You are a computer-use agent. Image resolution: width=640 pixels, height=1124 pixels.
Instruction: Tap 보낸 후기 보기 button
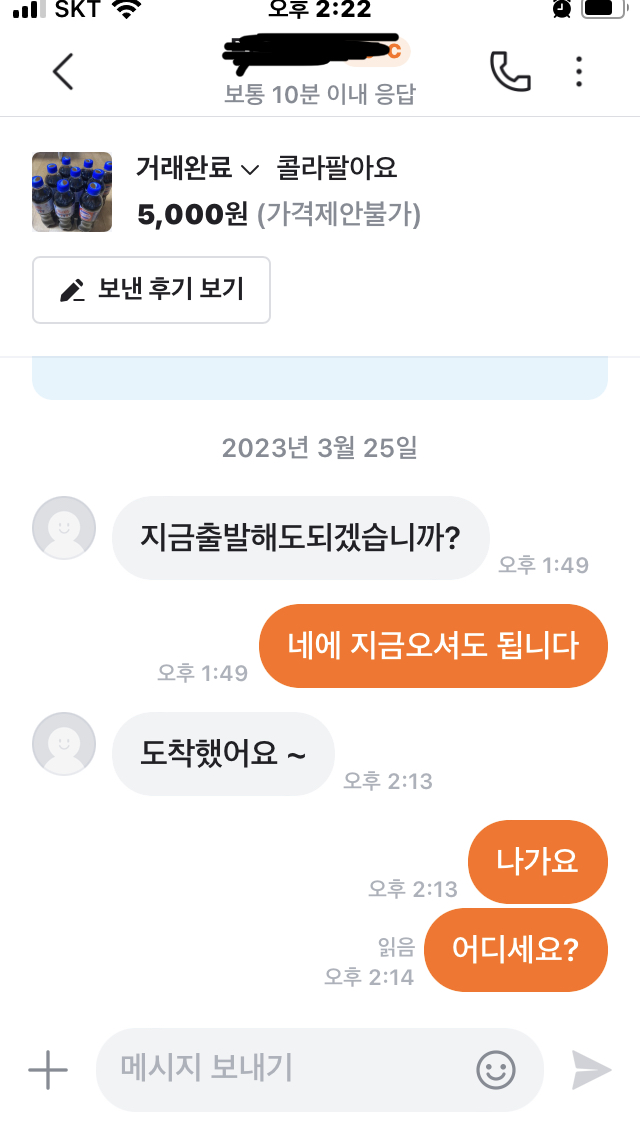pyautogui.click(x=151, y=290)
